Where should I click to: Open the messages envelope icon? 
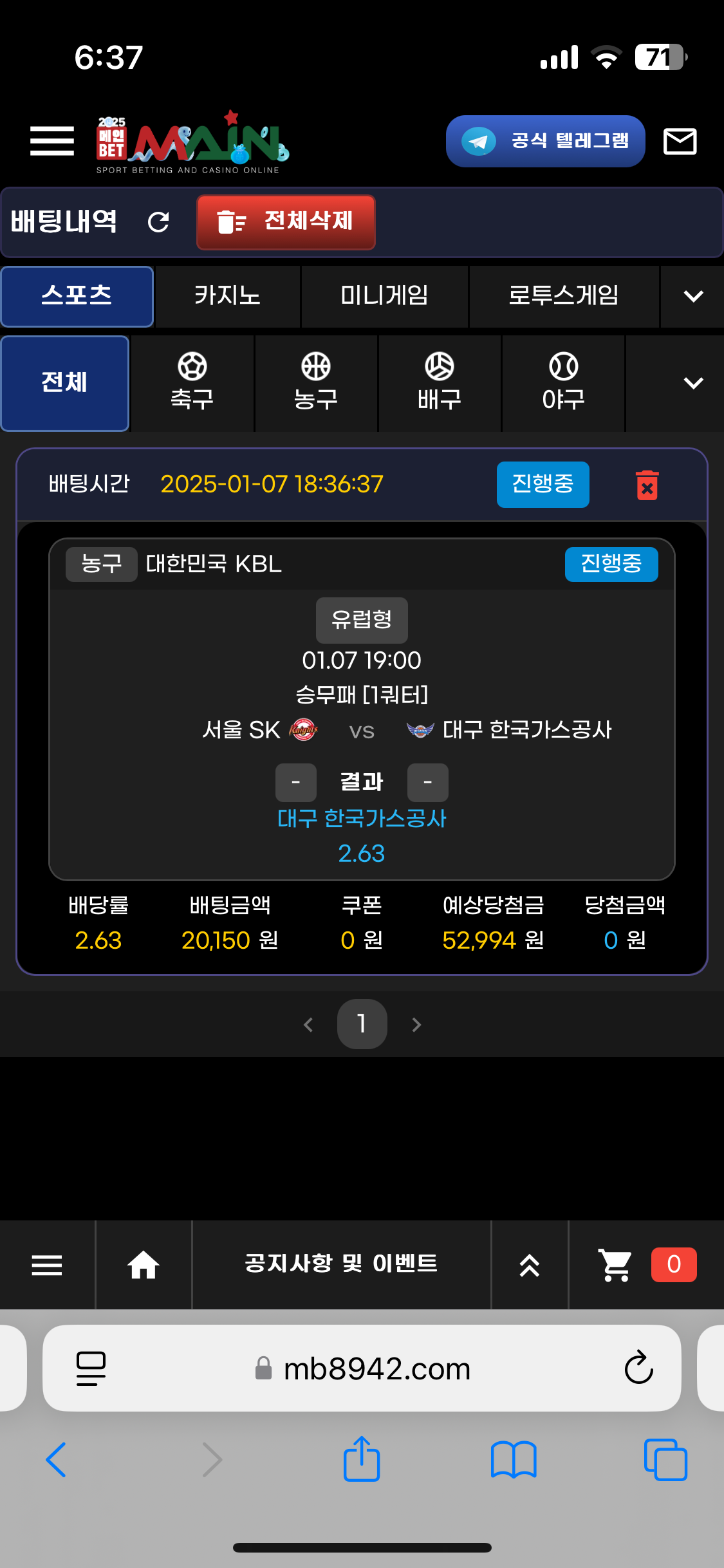pos(680,141)
